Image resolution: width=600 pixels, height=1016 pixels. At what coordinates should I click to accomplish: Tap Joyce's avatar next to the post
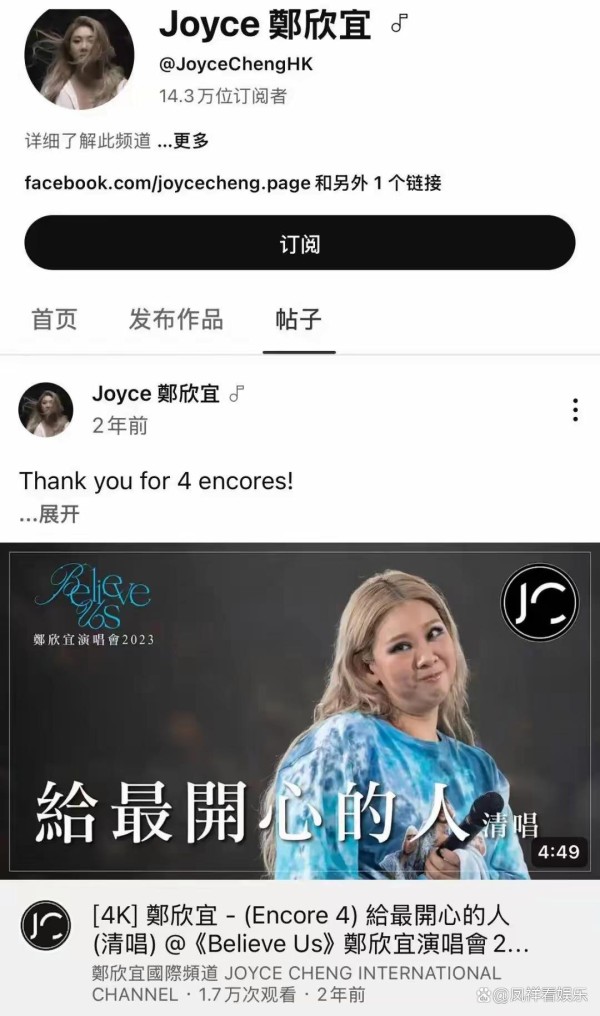(45, 410)
